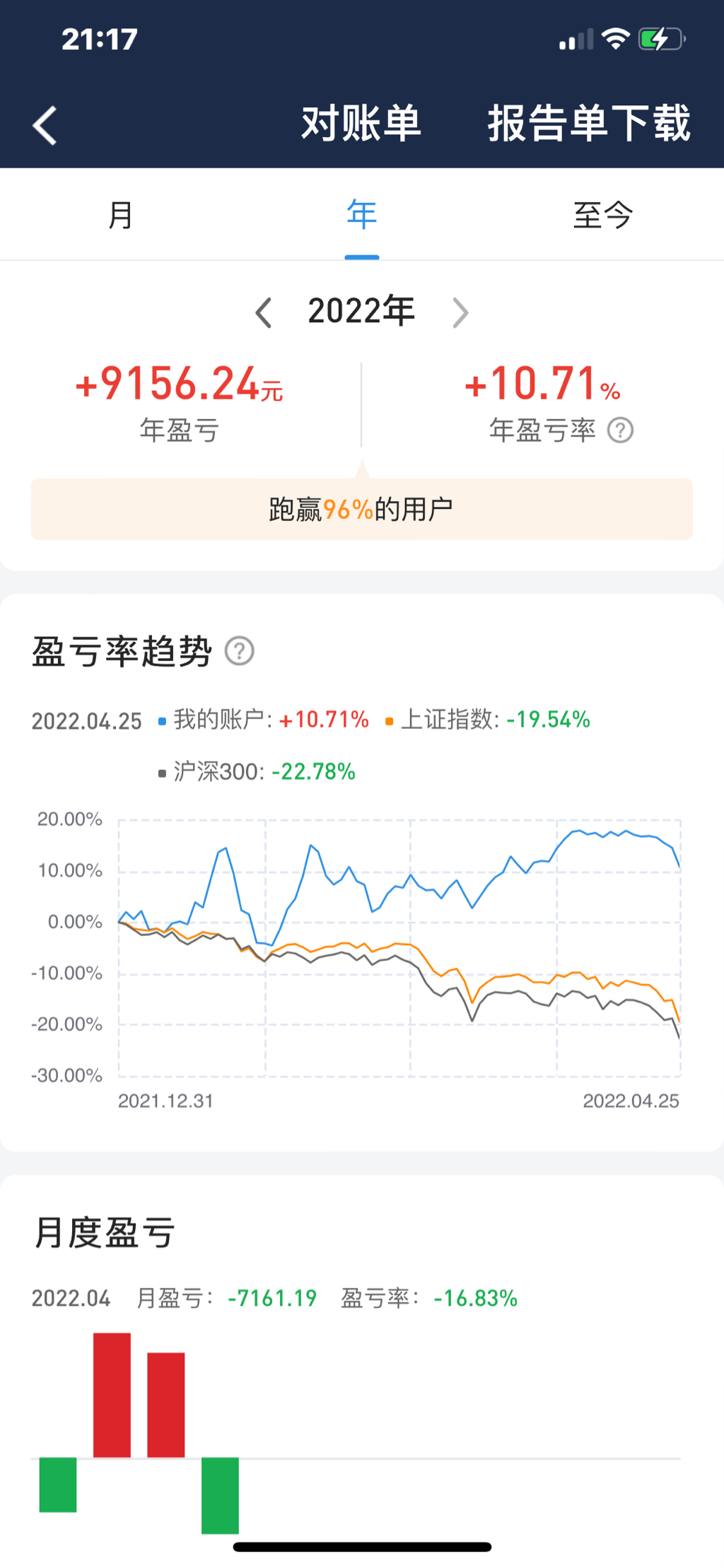Viewport: 724px width, 1568px height.
Task: Select the tallest red monthly bar
Action: (112, 1394)
